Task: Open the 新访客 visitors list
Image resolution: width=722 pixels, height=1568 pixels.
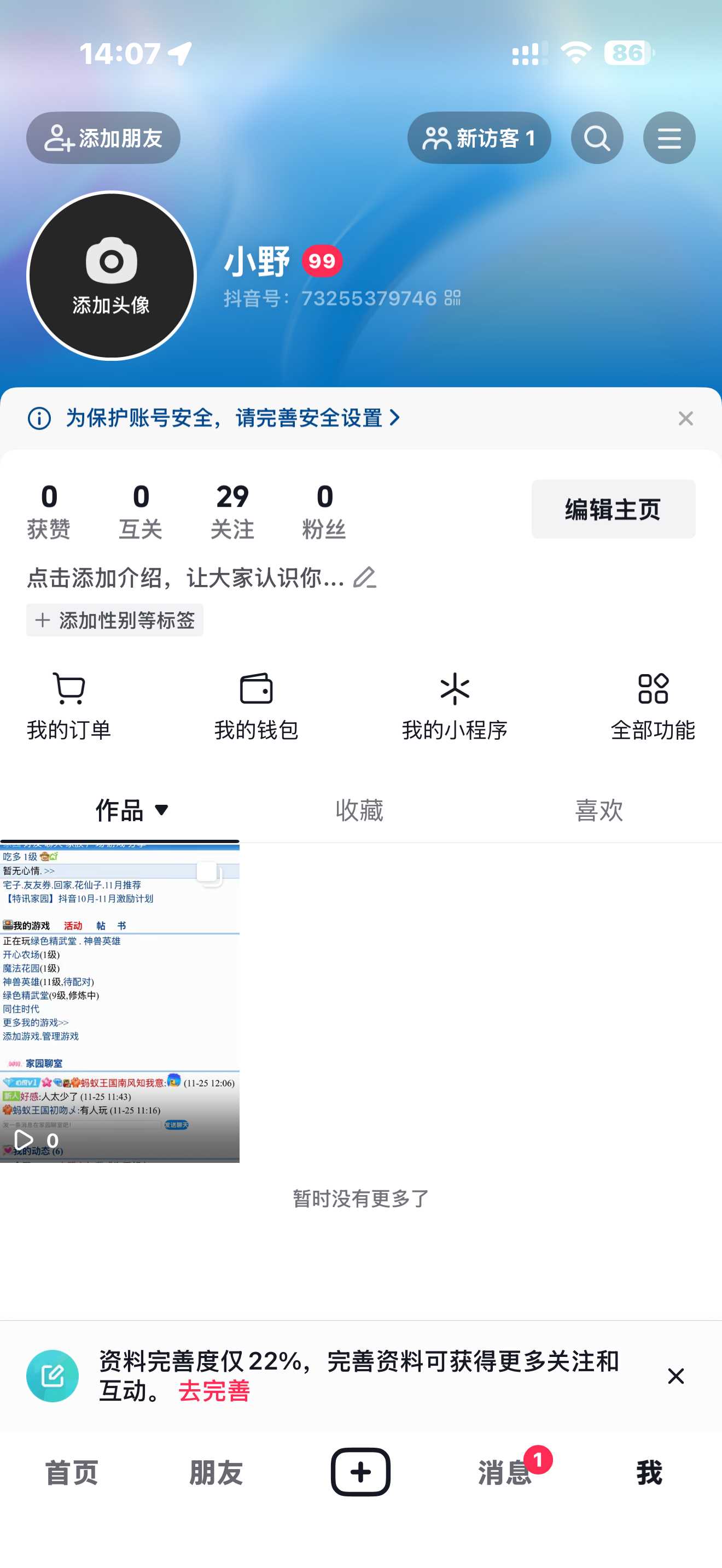Action: point(479,138)
